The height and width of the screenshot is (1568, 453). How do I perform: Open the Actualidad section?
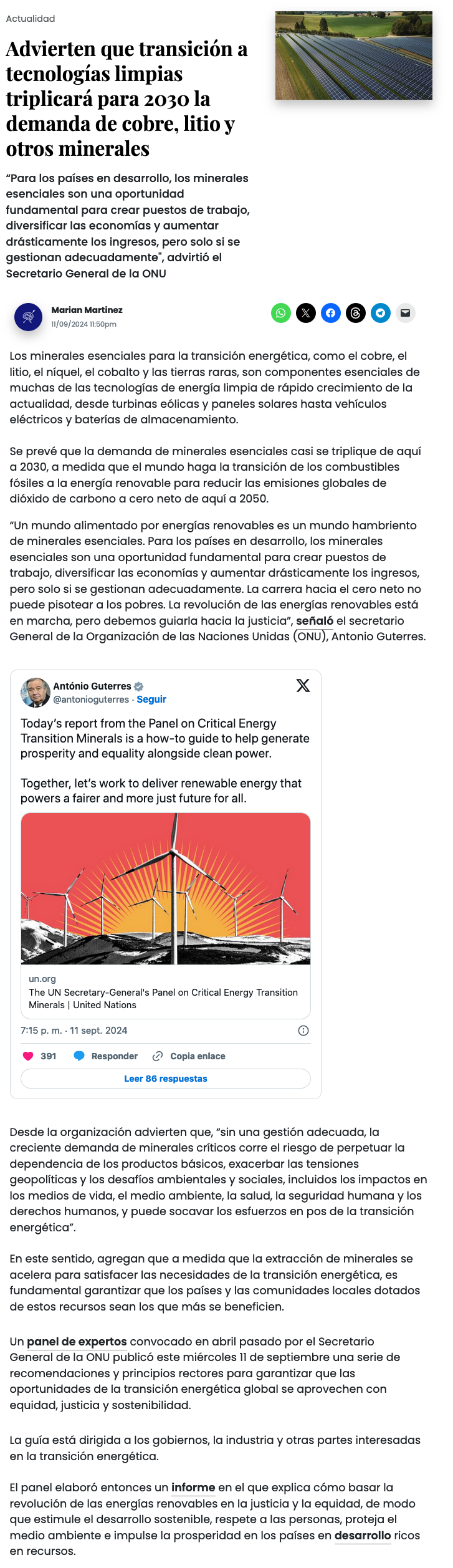tap(31, 19)
